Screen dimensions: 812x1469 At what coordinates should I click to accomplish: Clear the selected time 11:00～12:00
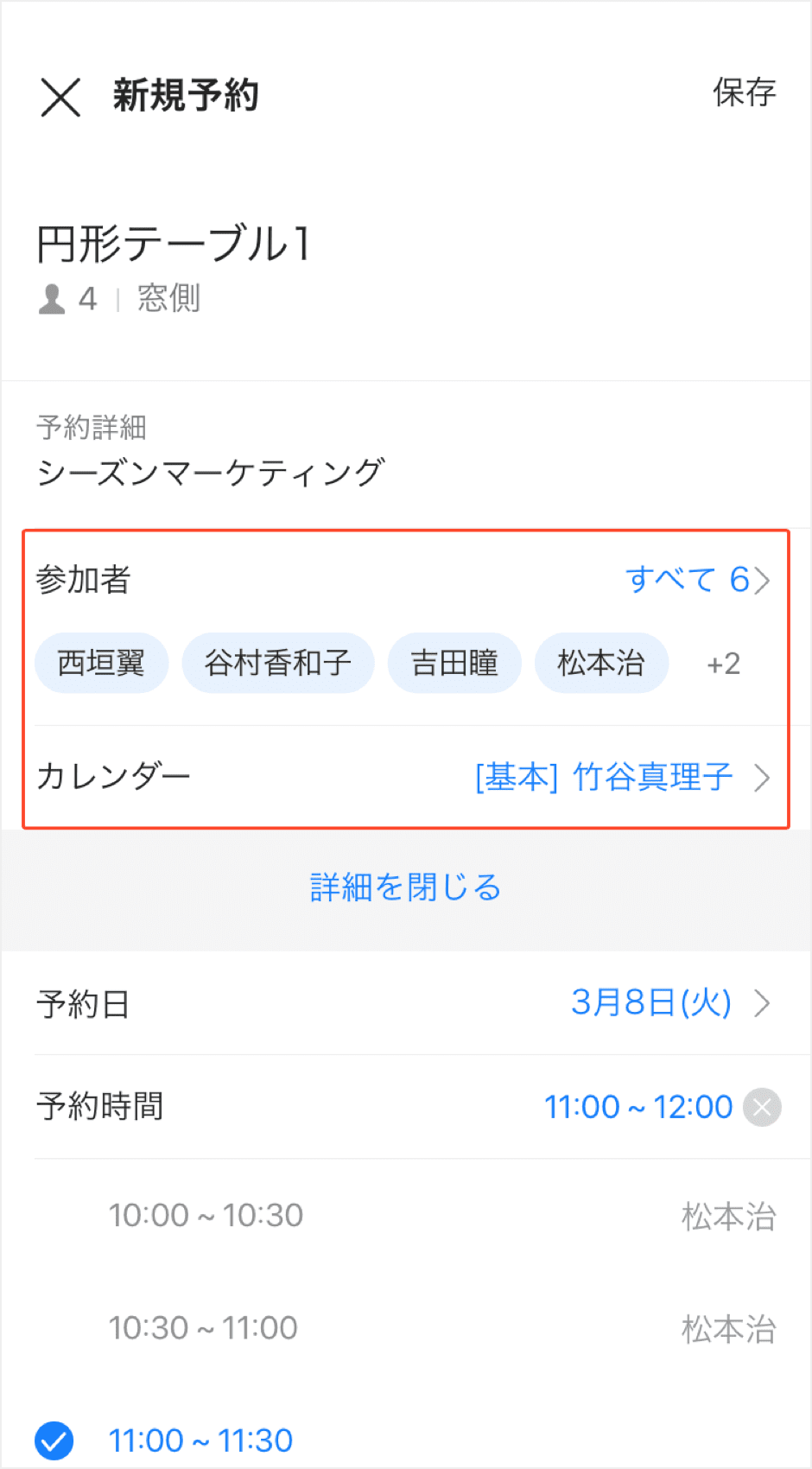762,1107
